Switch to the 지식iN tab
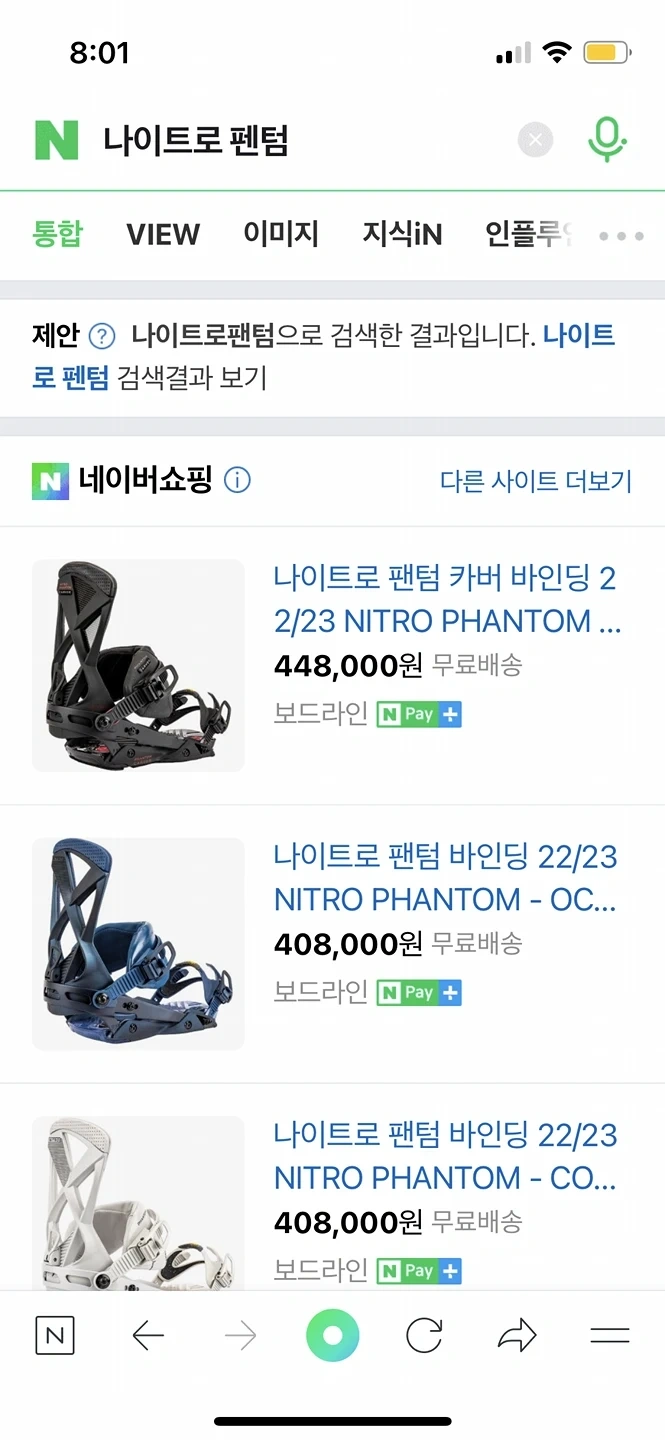The height and width of the screenshot is (1440, 665). point(402,235)
